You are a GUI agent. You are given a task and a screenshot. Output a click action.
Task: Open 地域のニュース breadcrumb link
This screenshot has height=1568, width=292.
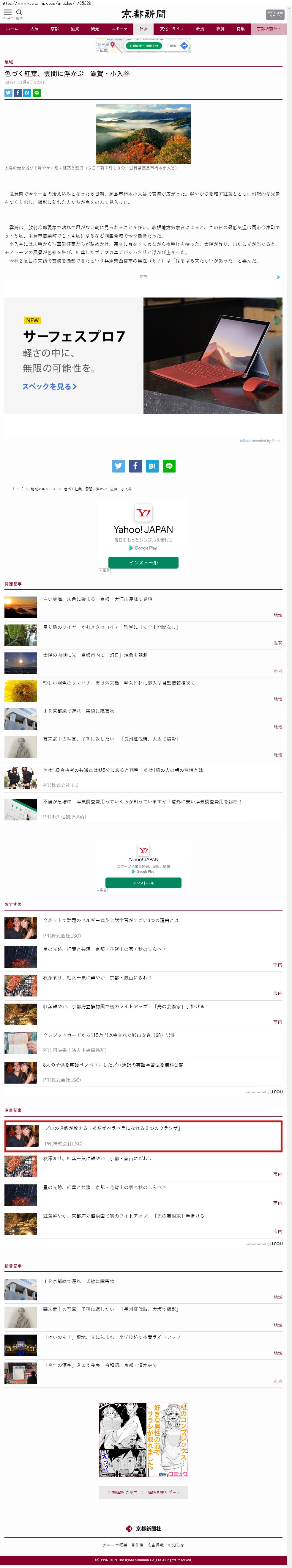pos(43,489)
